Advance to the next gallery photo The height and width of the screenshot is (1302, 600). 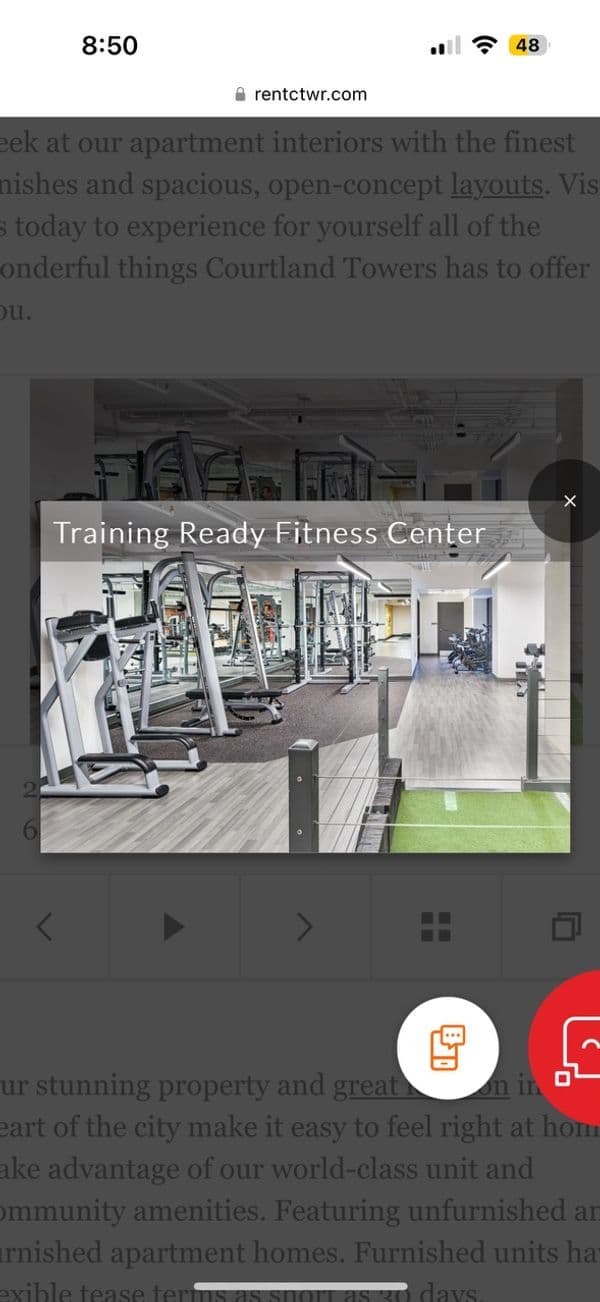pos(305,927)
